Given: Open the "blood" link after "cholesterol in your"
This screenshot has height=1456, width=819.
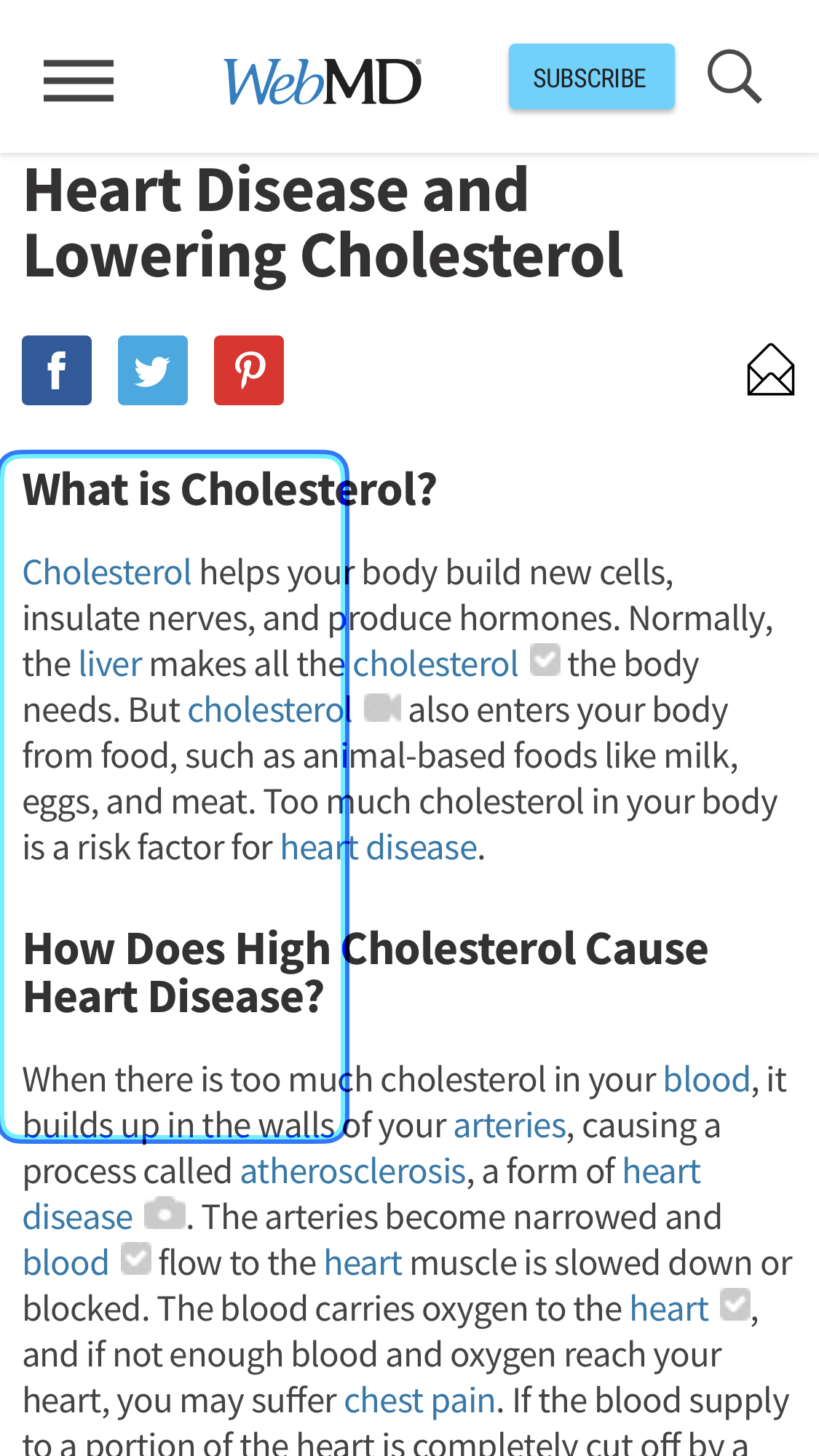Looking at the screenshot, I should 706,1080.
